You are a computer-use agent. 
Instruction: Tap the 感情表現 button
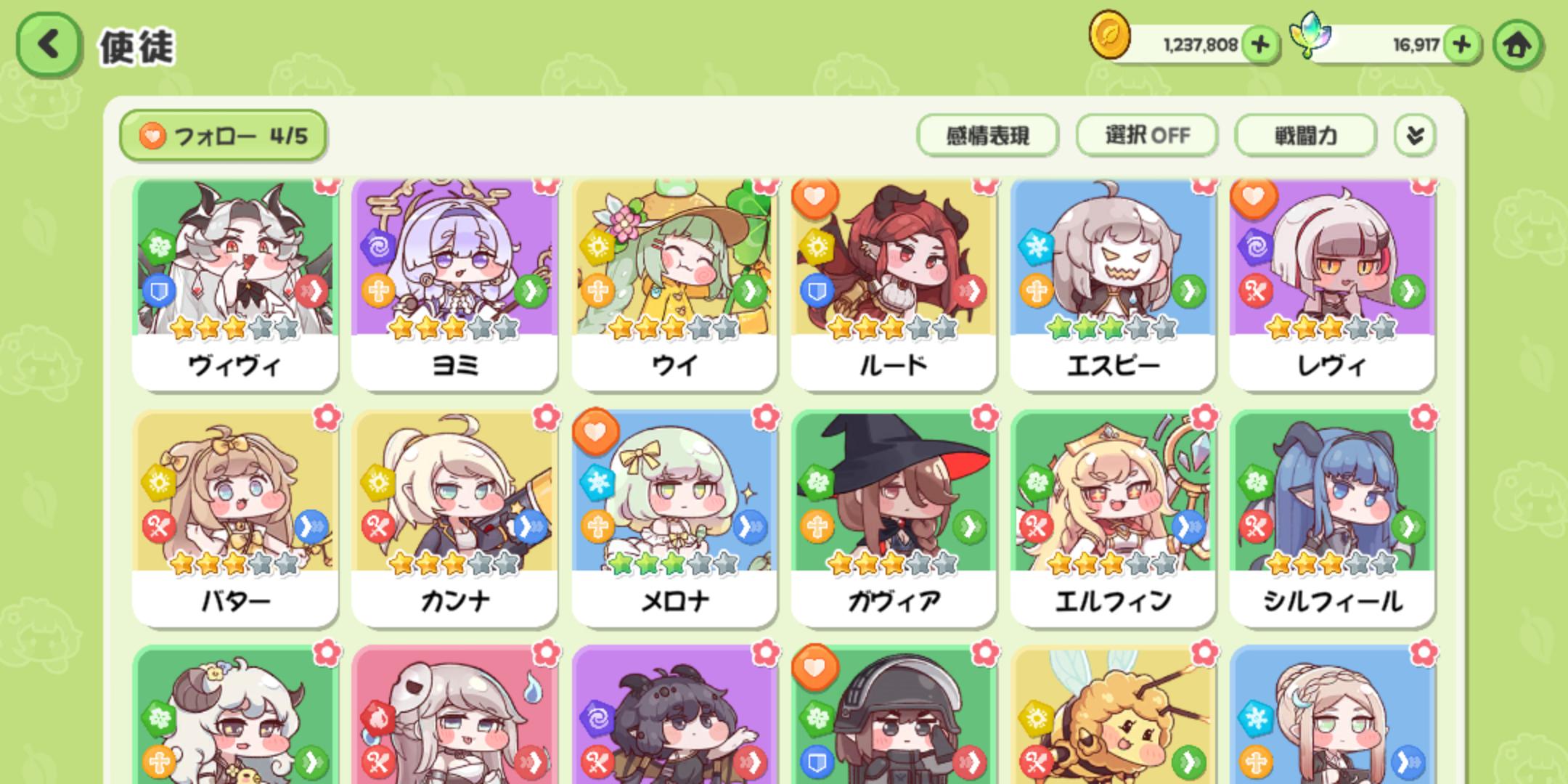coord(987,136)
